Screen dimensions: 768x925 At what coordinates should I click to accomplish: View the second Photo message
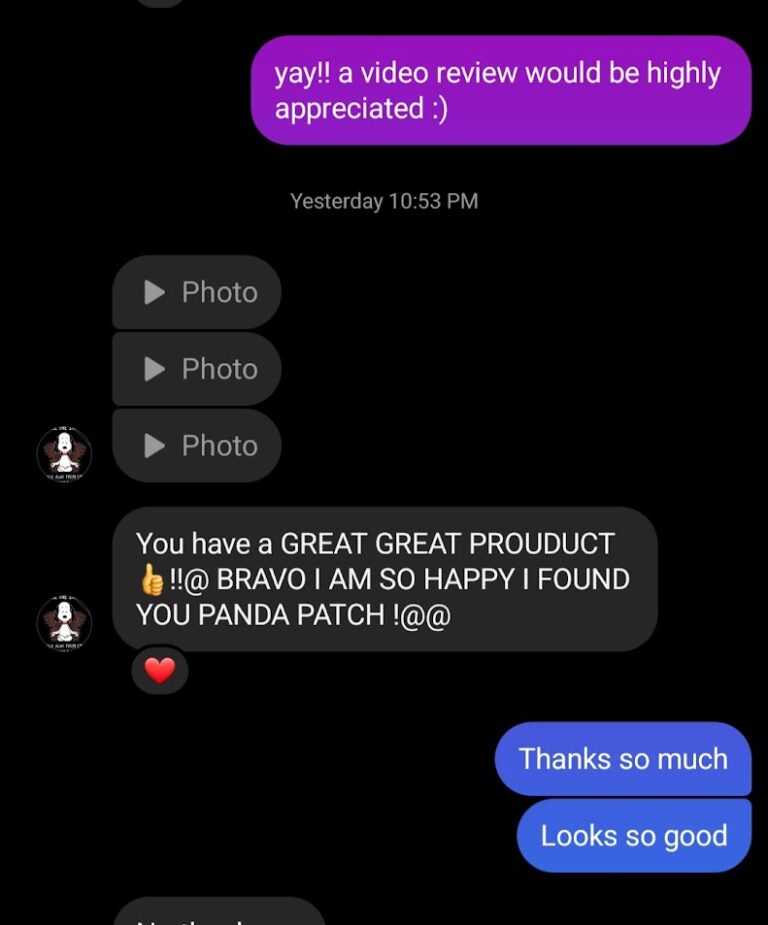pyautogui.click(x=197, y=369)
